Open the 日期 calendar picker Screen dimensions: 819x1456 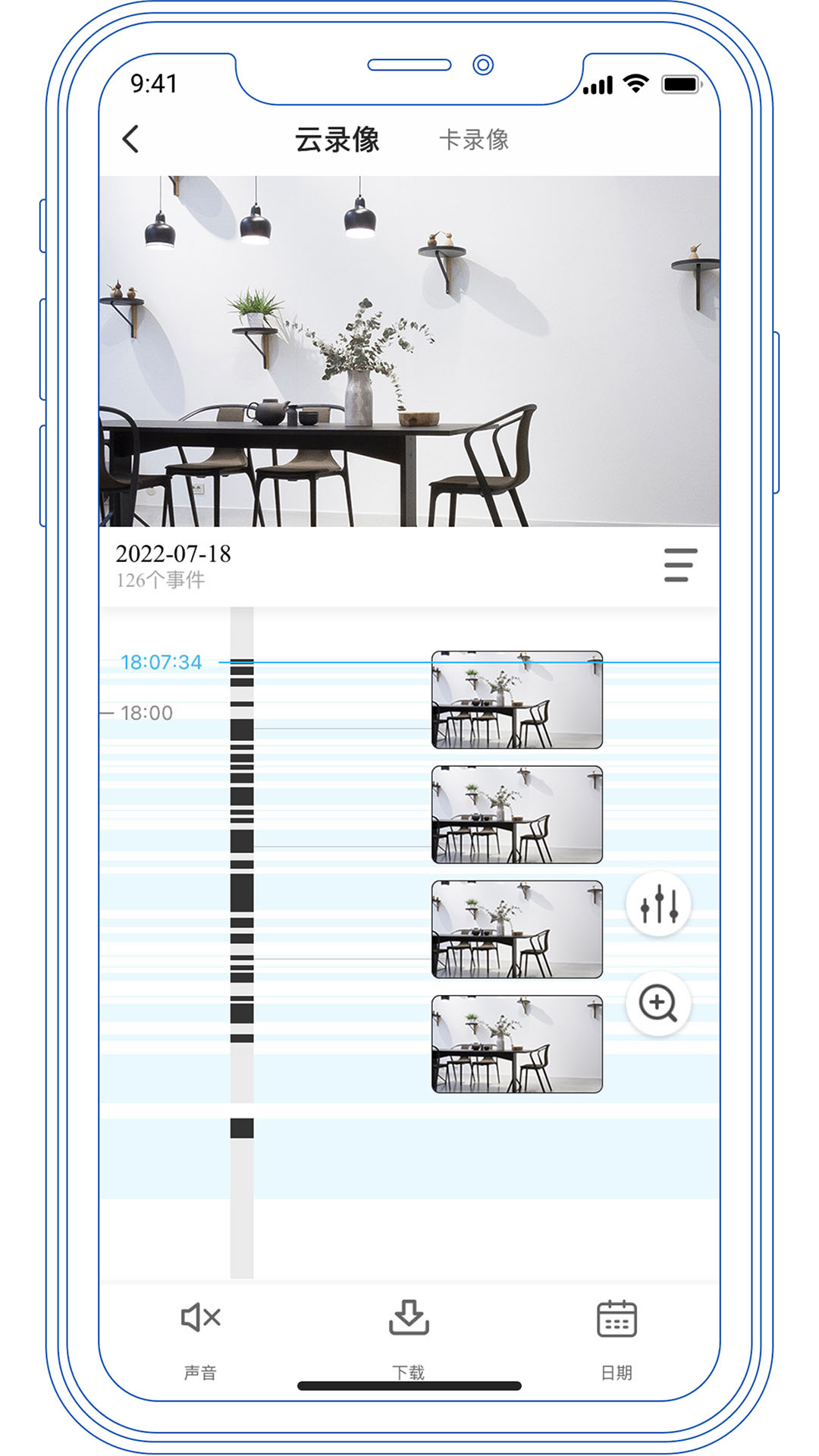(617, 1335)
